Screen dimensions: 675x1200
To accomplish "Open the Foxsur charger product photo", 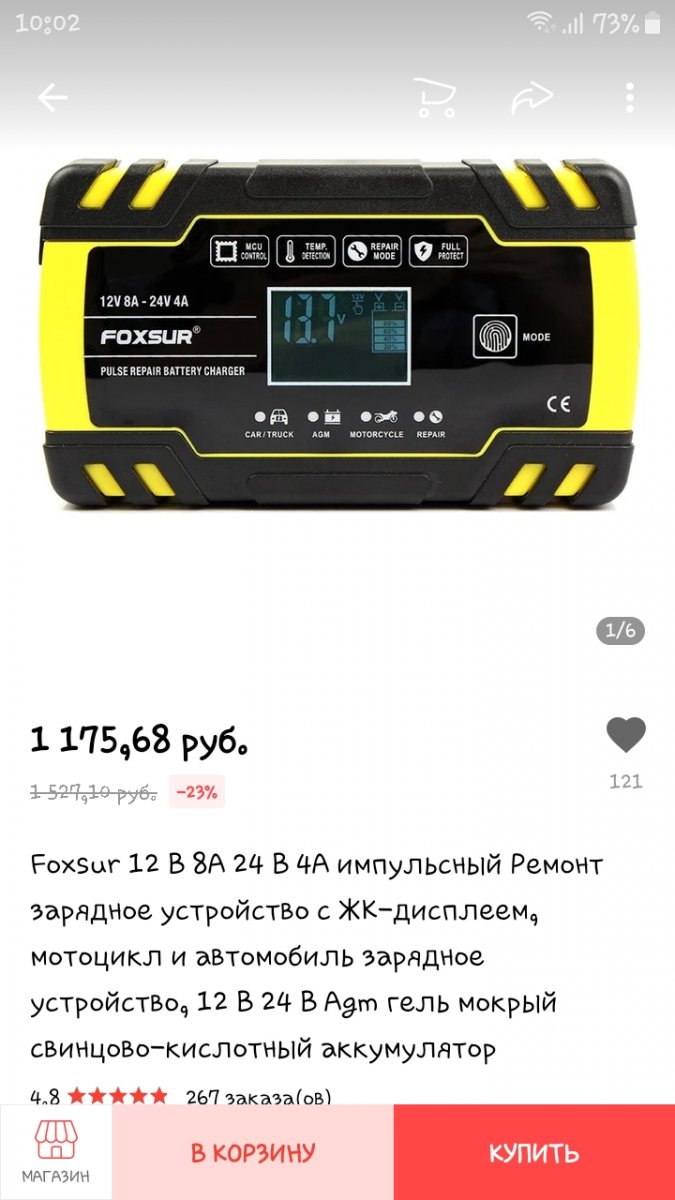I will point(337,330).
